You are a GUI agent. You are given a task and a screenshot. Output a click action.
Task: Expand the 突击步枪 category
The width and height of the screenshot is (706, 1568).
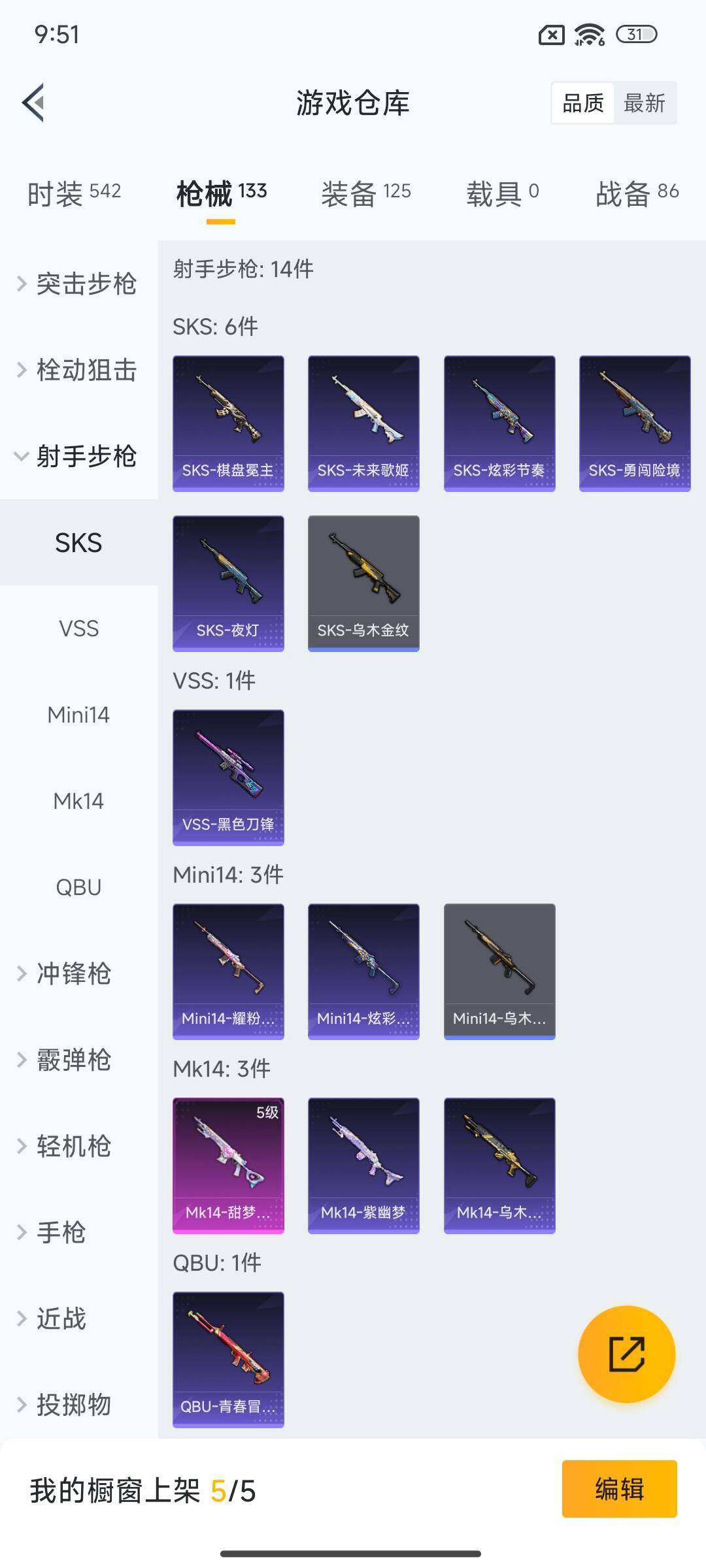[78, 284]
